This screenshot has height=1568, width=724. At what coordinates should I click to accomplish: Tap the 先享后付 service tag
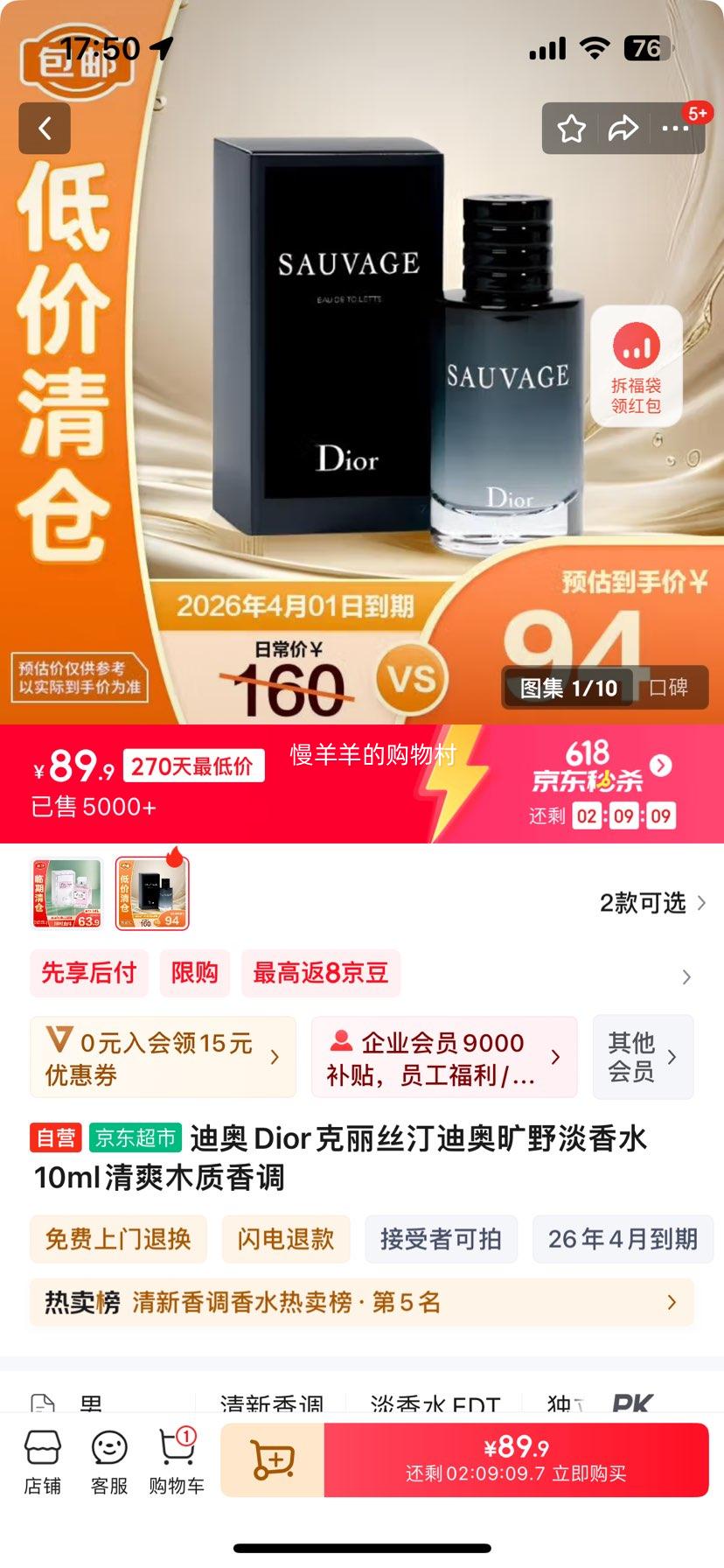(88, 973)
